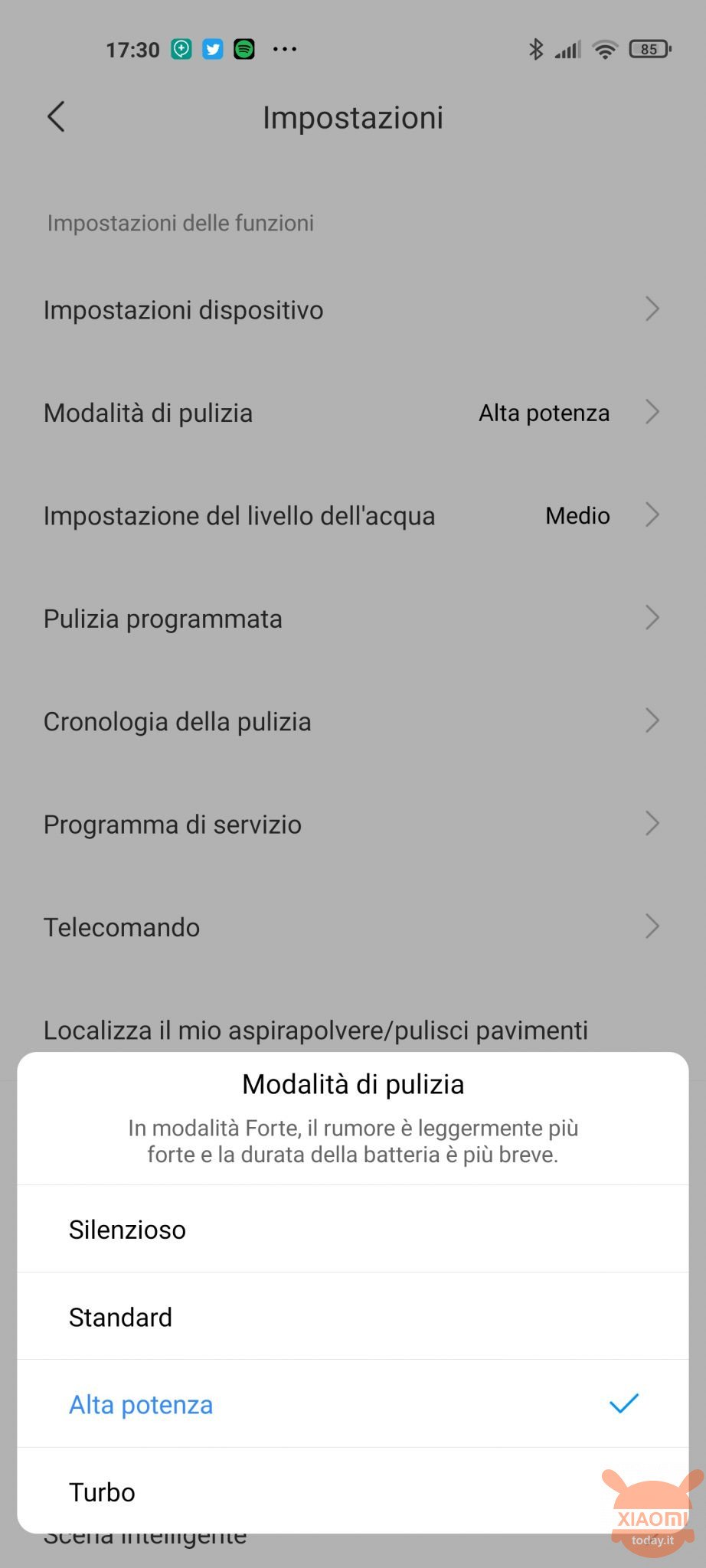This screenshot has width=706, height=1568.
Task: Switch cleaning mode to Turbo
Action: pyautogui.click(x=353, y=1491)
